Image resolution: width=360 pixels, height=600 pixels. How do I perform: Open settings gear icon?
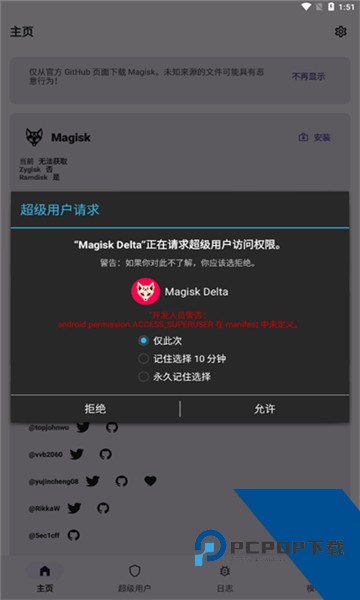(340, 32)
